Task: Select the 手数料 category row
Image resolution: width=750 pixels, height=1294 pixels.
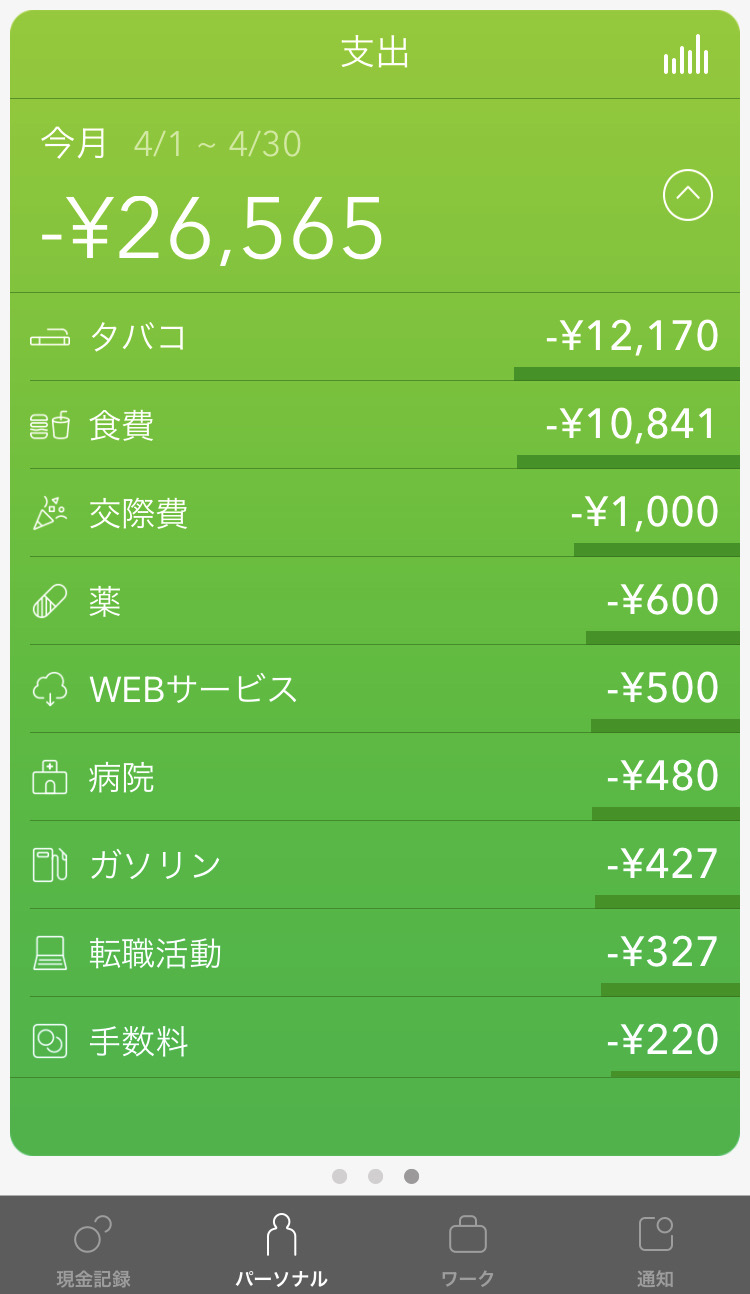Action: coord(375,1041)
